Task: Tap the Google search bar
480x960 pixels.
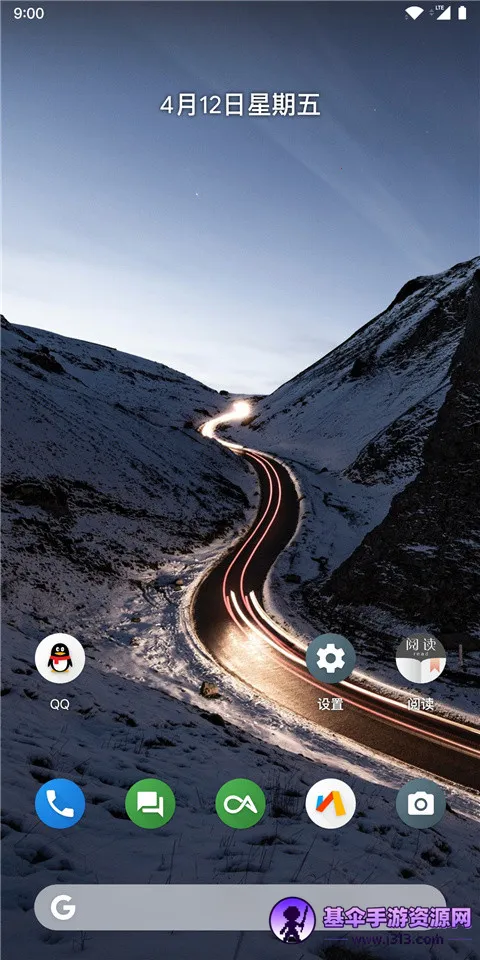Action: (240, 907)
